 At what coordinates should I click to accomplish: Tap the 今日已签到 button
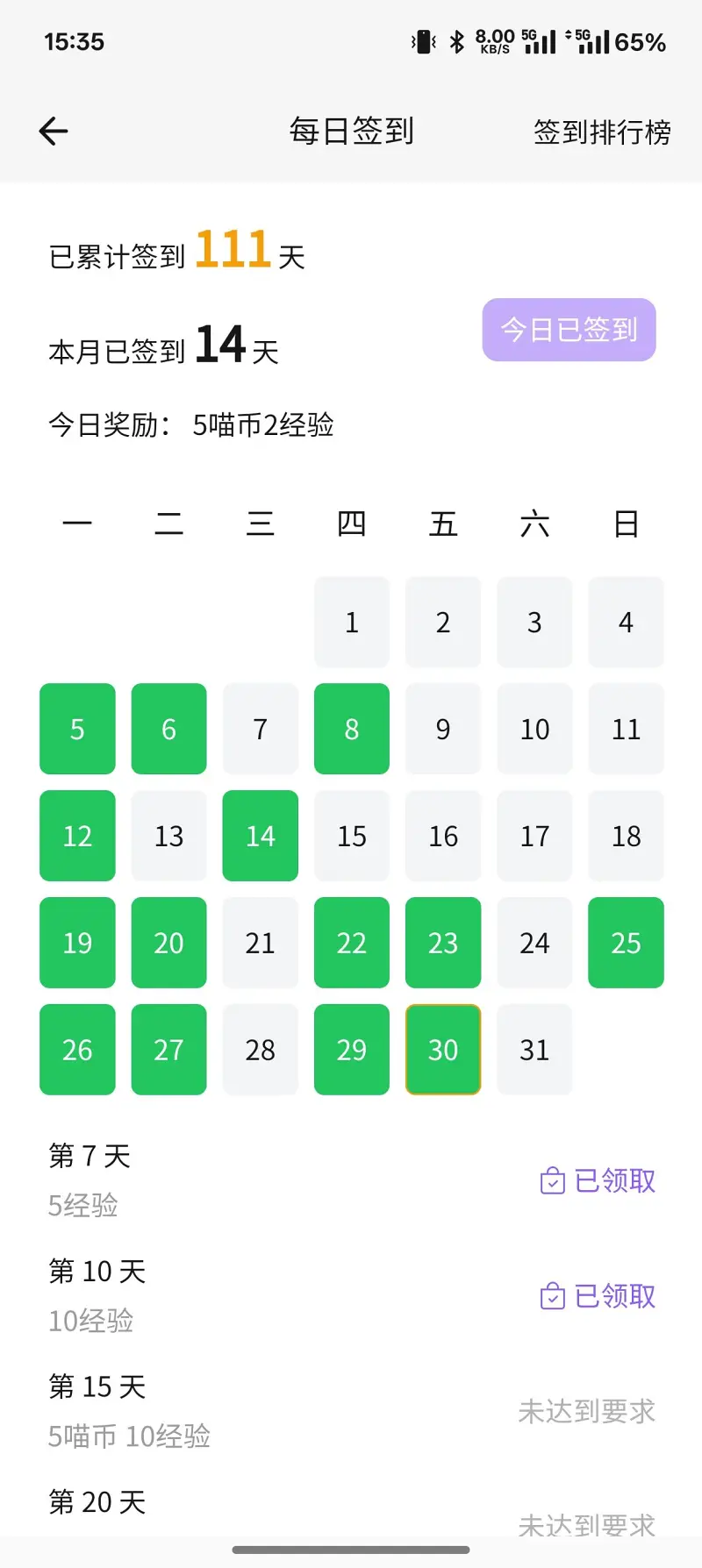click(569, 330)
